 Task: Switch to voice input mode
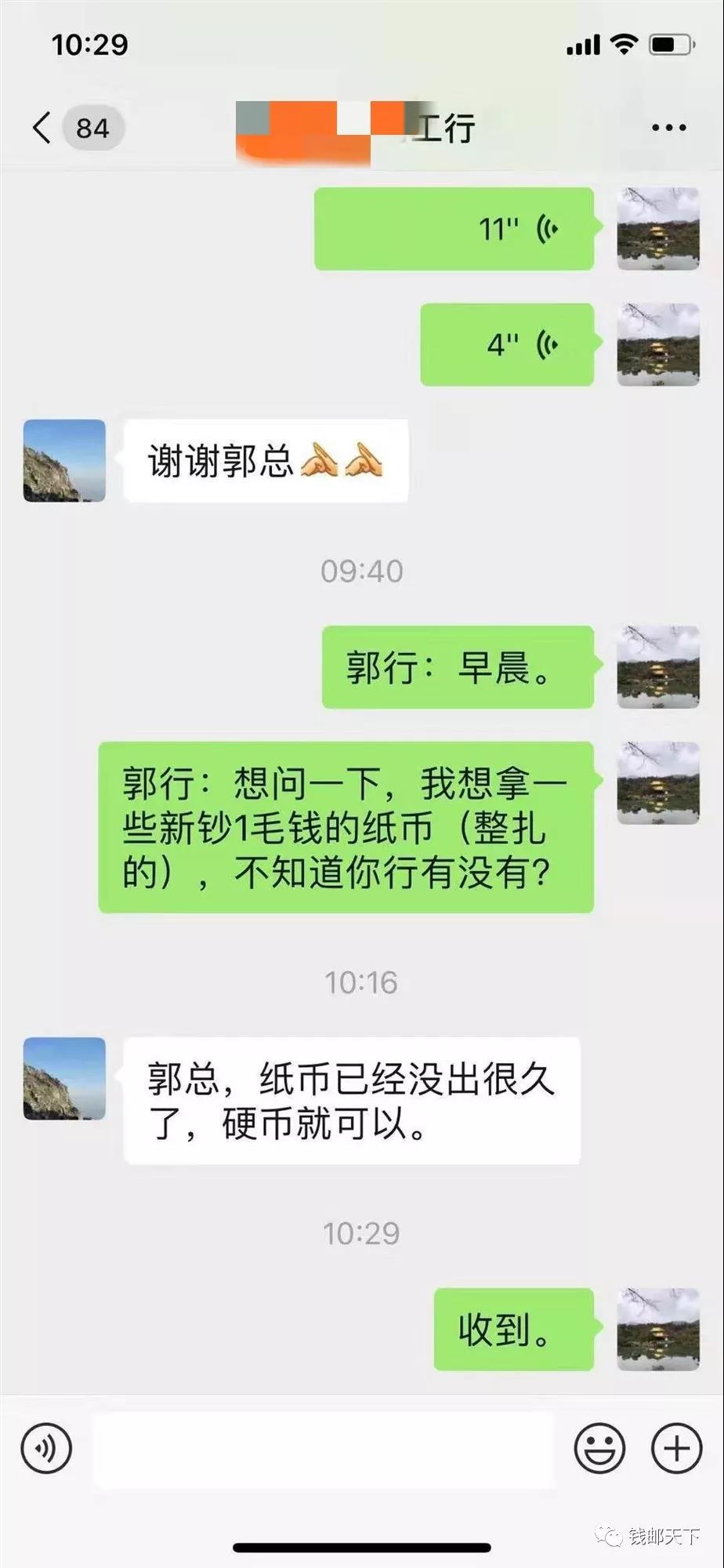(47, 1449)
